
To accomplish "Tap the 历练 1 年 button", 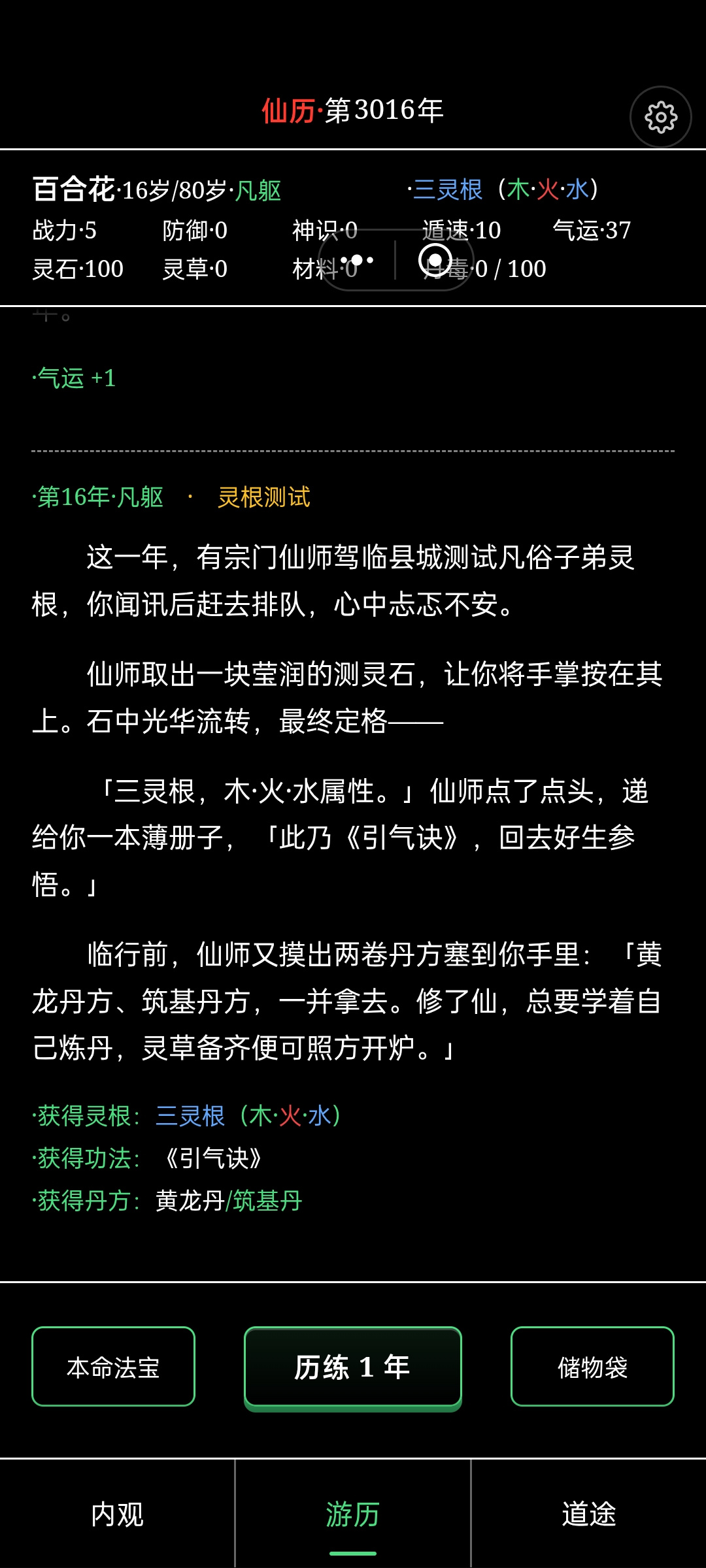I will 353,1367.
